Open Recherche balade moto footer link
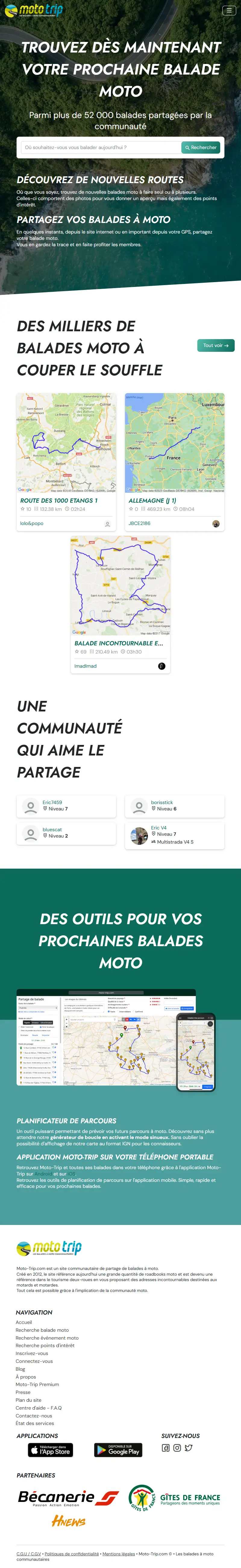Image resolution: width=241 pixels, height=1568 pixels. (42, 1330)
